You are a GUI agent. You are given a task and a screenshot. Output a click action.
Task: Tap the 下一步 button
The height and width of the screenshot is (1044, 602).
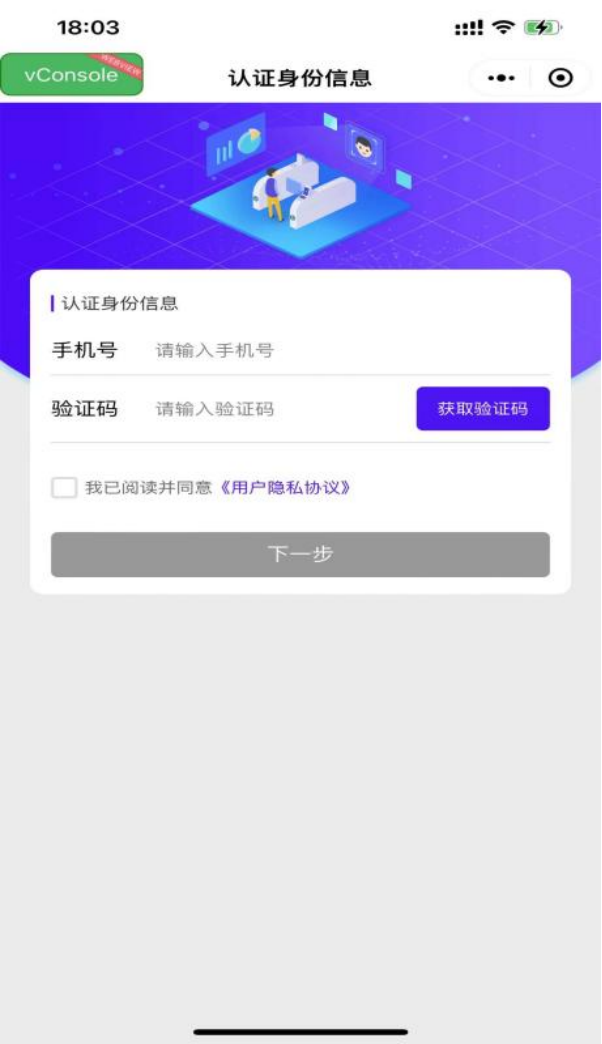tap(300, 554)
